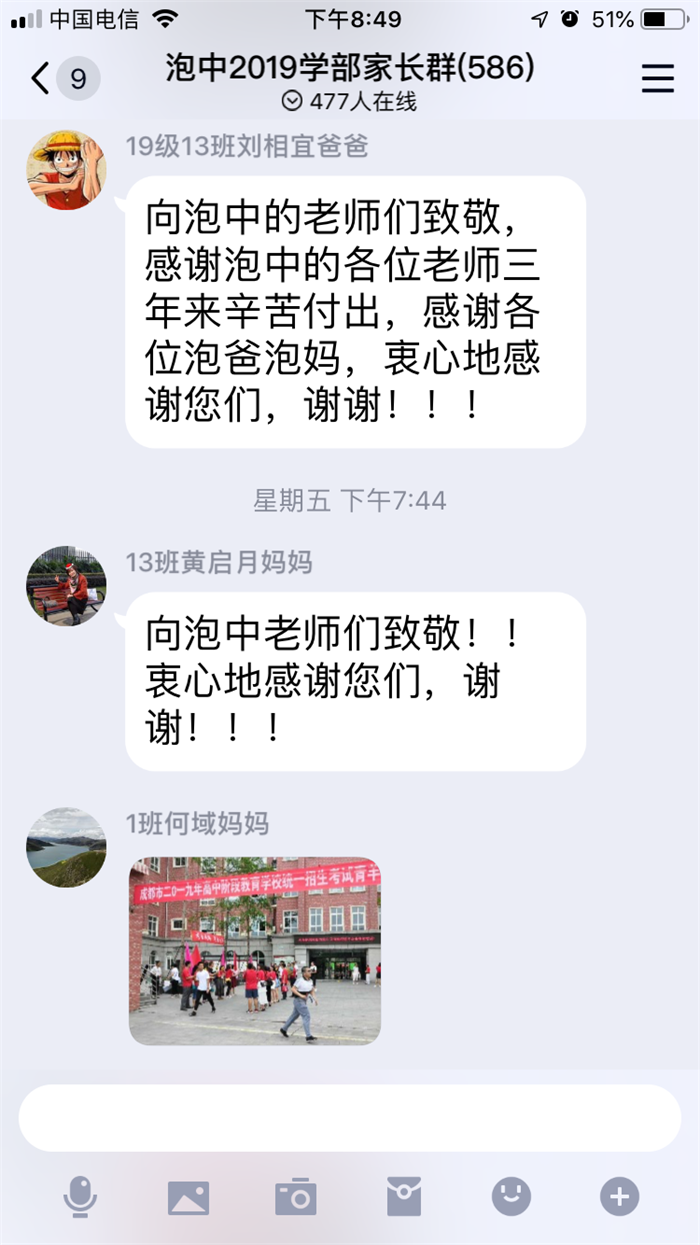Start a voice message with the microphone
The height and width of the screenshot is (1245, 700).
pyautogui.click(x=80, y=1196)
